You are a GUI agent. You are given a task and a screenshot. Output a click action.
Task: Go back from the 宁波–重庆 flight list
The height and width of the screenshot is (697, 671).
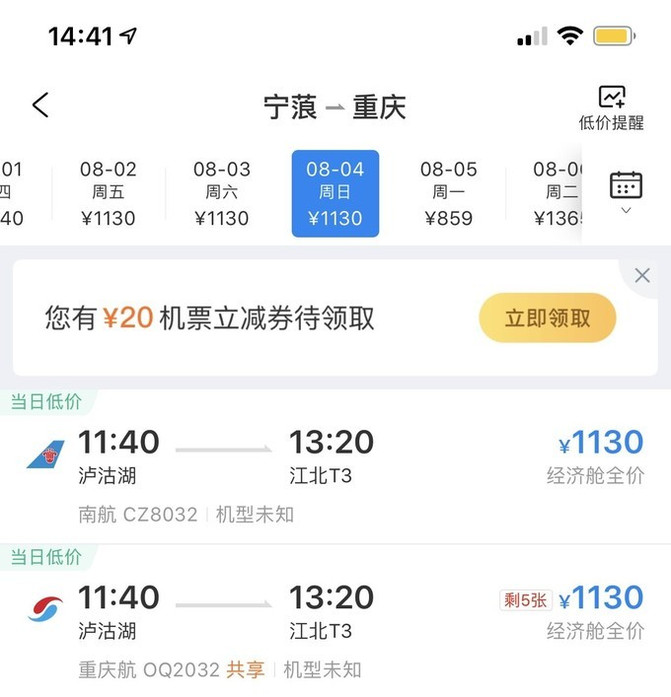[40, 105]
